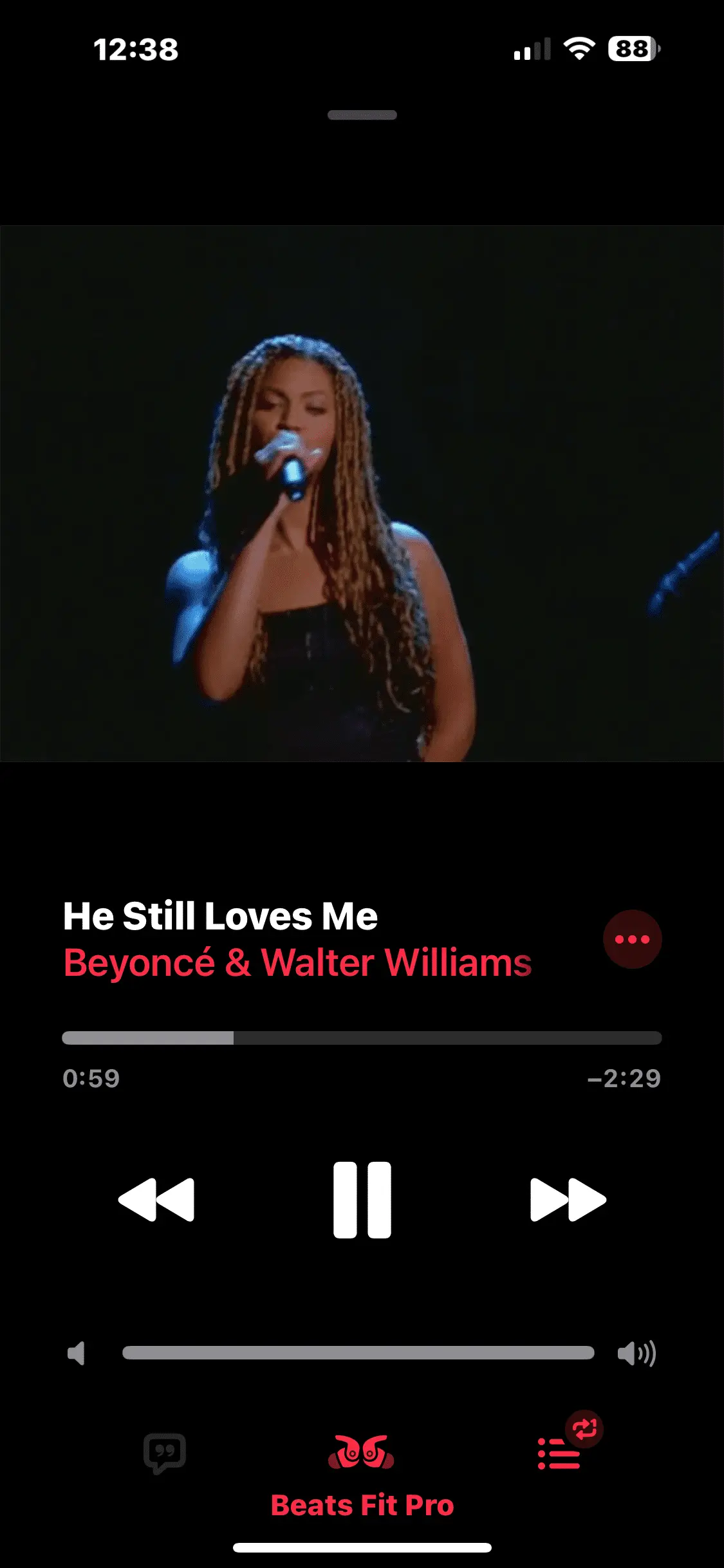Skip to the next track

click(568, 1200)
